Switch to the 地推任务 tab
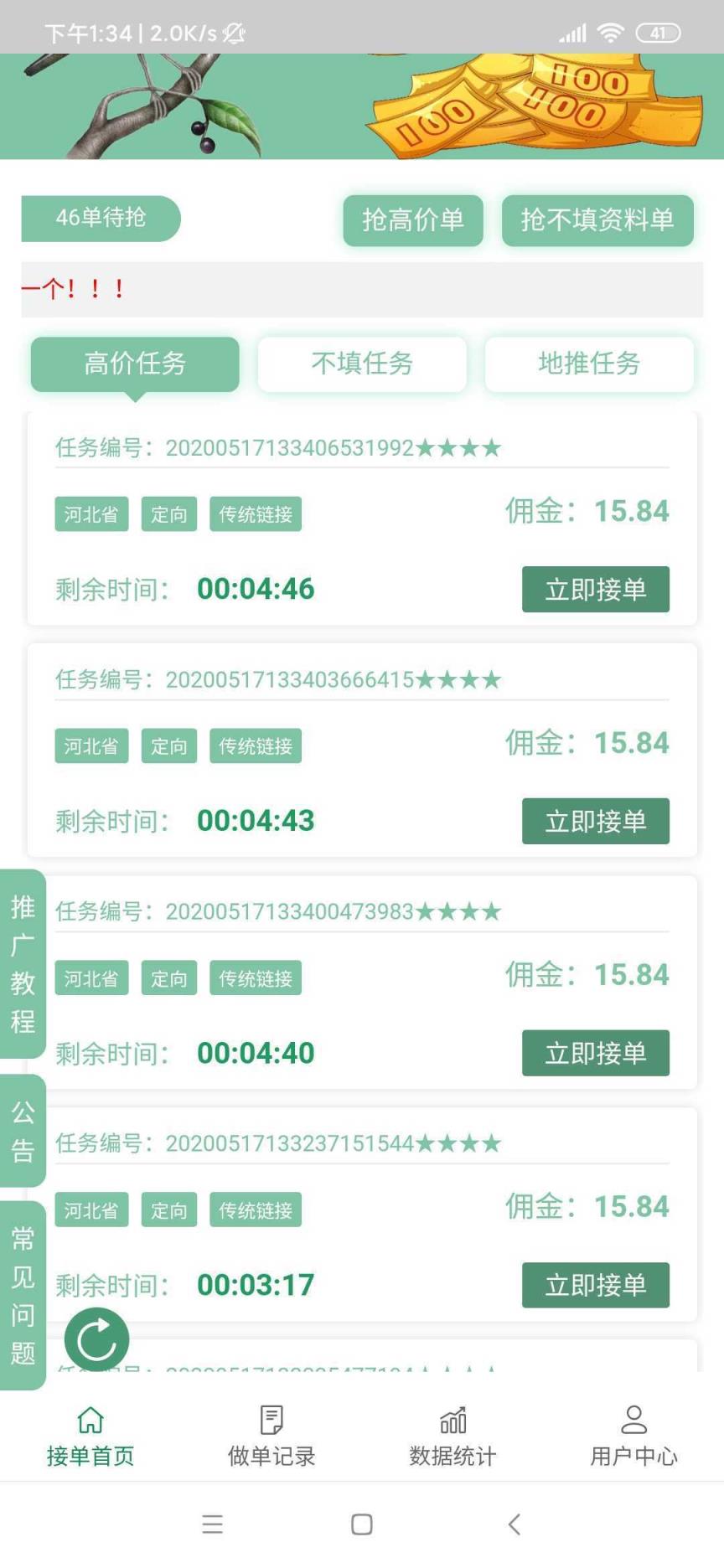This screenshot has height=1568, width=724. click(x=588, y=364)
